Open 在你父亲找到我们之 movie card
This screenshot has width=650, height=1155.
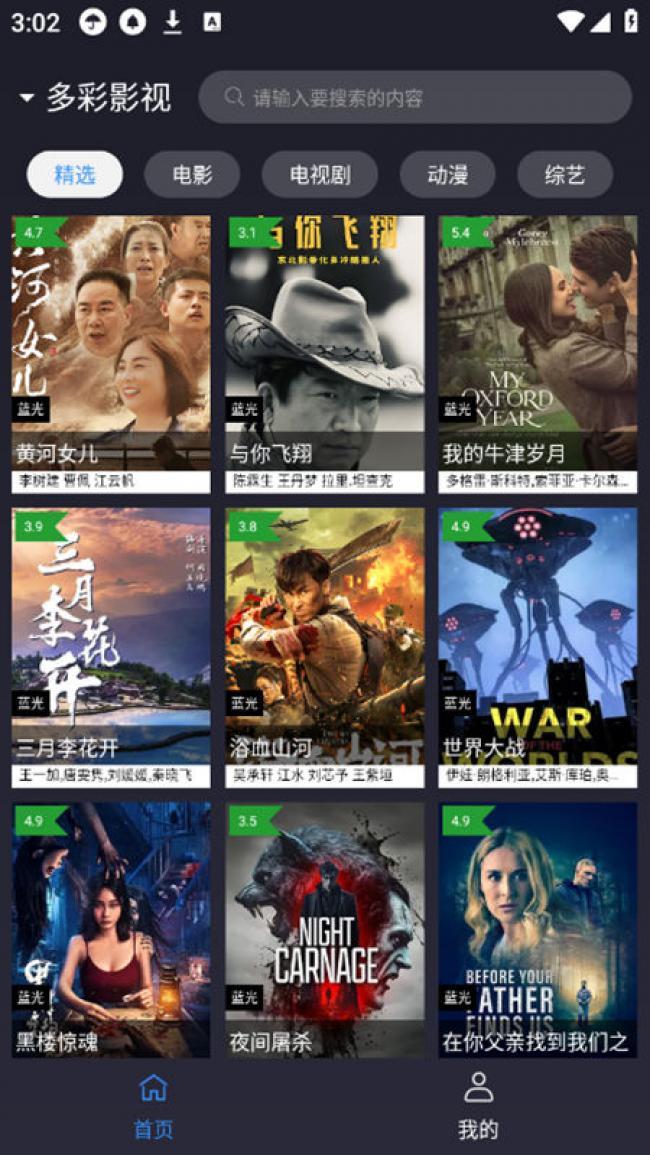coord(538,930)
